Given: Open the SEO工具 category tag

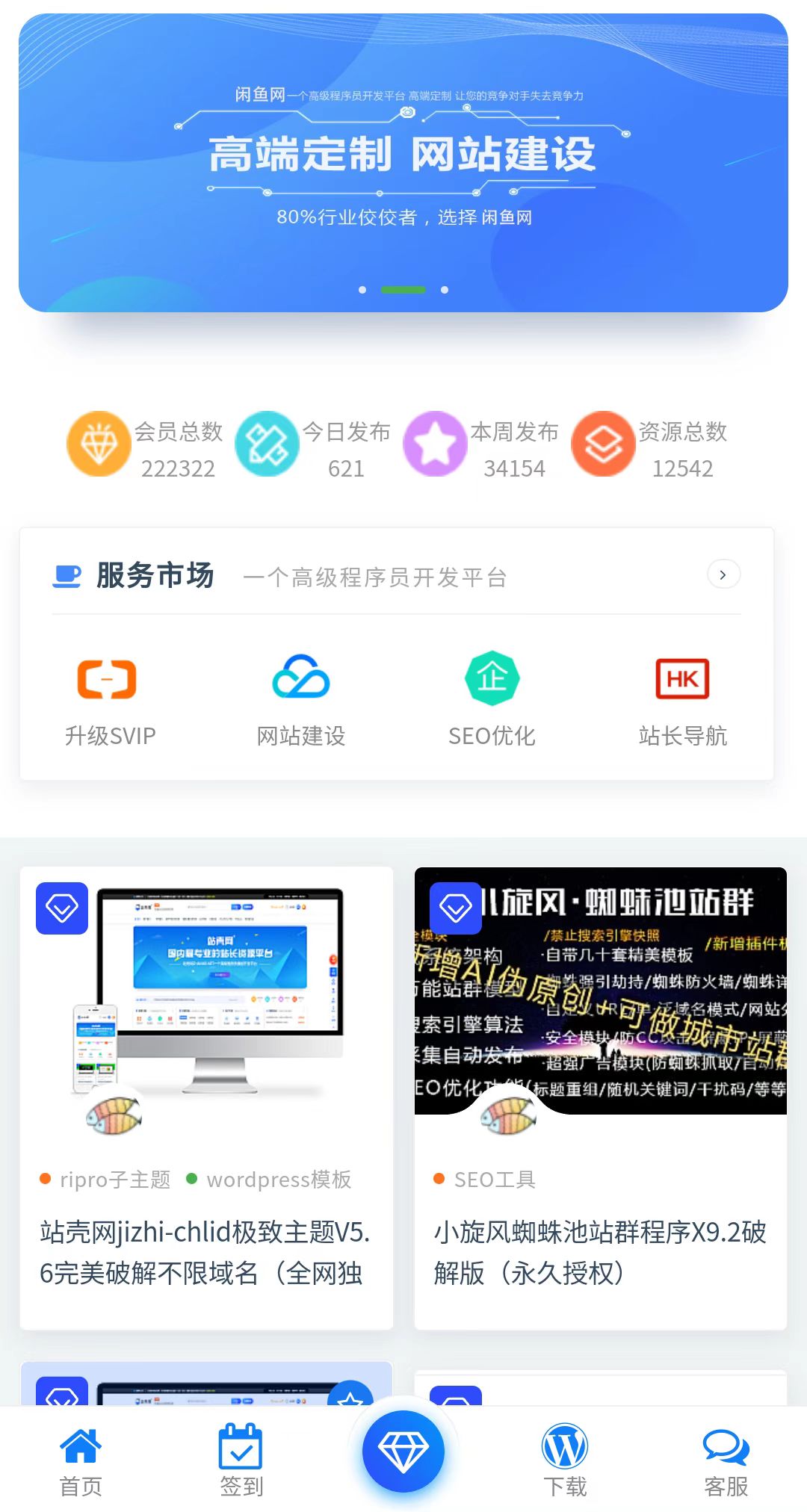Looking at the screenshot, I should [x=494, y=1180].
